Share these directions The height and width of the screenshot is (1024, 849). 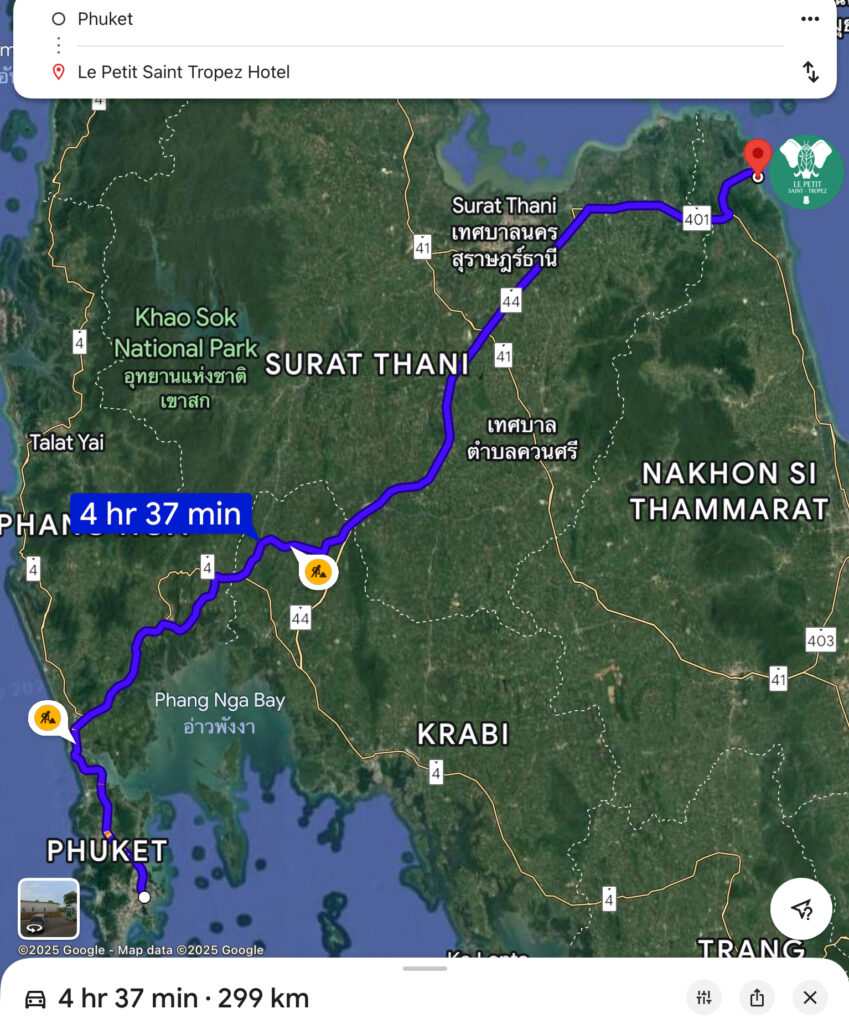[757, 997]
